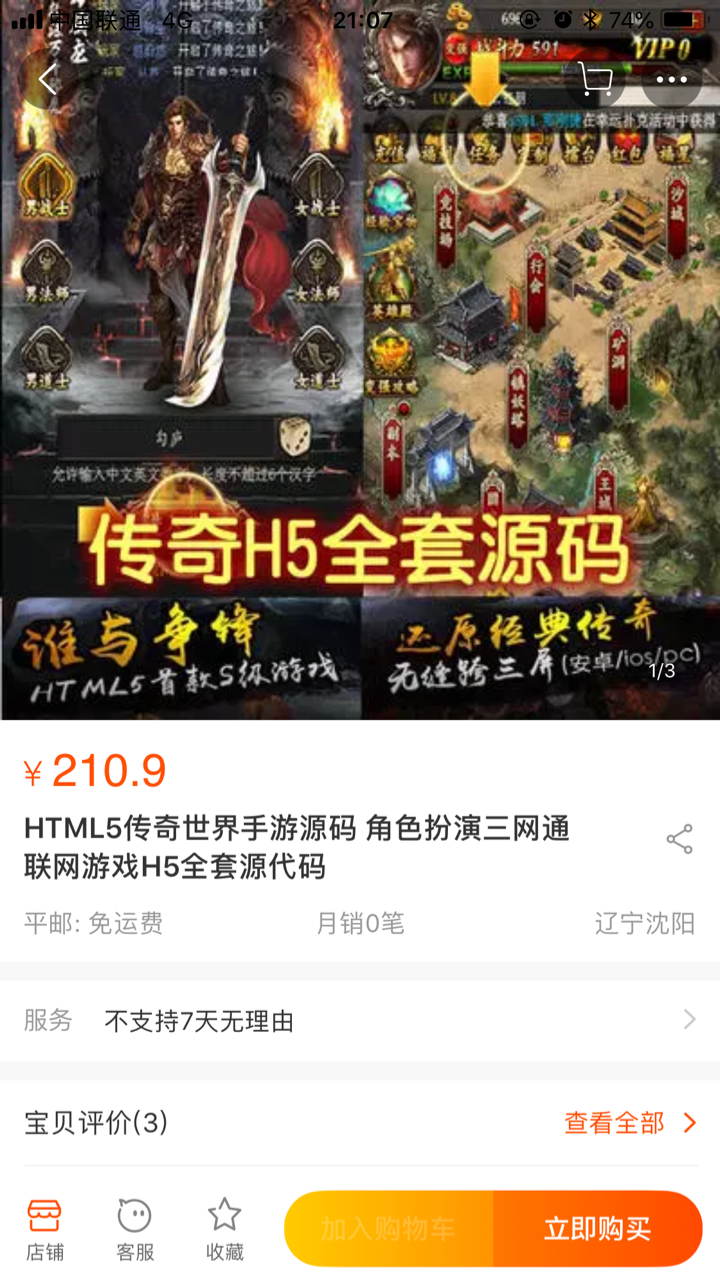Open the shopping cart icon

tap(597, 79)
